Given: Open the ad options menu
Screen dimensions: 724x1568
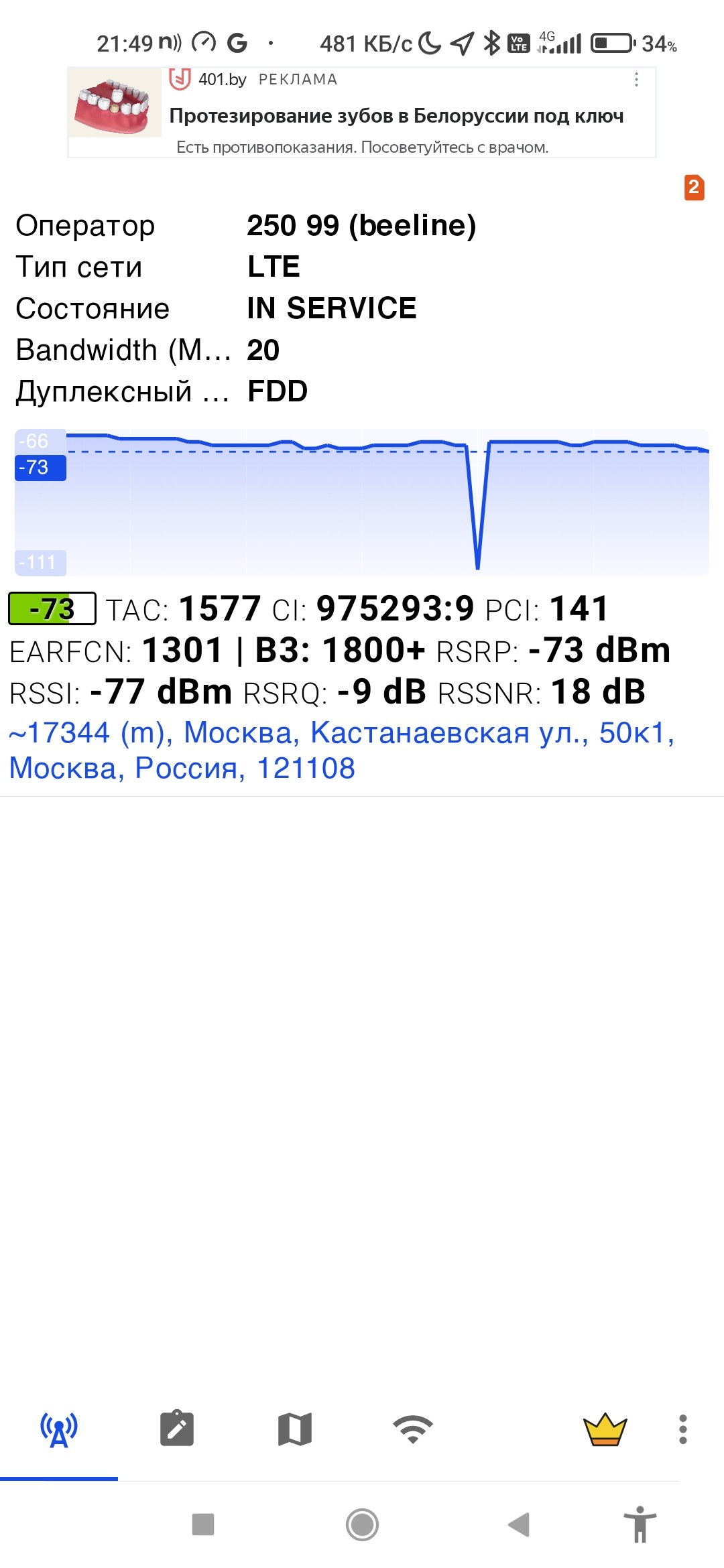Looking at the screenshot, I should pos(636,80).
